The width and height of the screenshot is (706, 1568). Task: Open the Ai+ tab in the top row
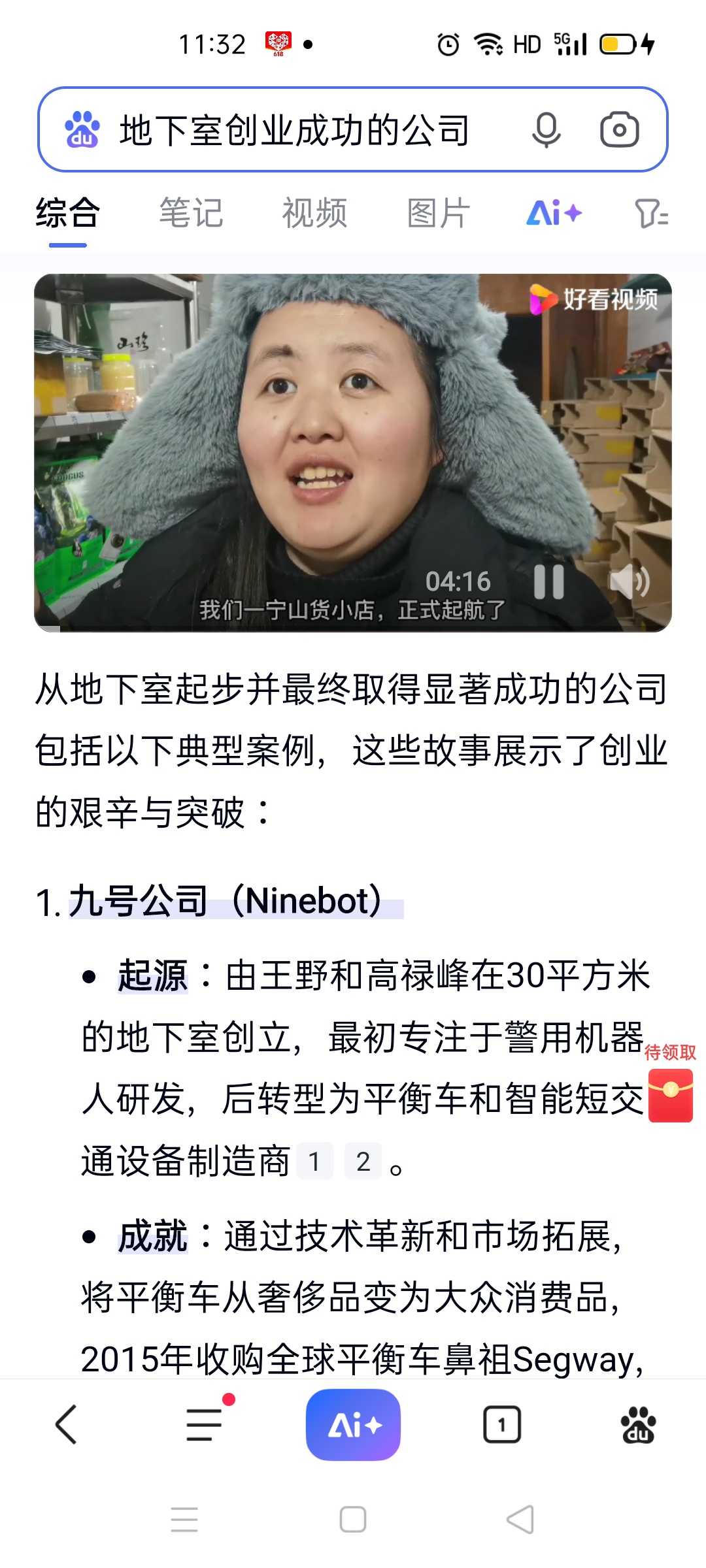pyautogui.click(x=554, y=214)
